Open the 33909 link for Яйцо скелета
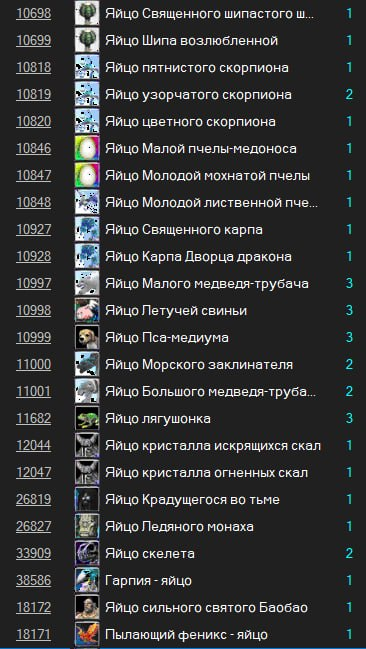 pos(34,553)
